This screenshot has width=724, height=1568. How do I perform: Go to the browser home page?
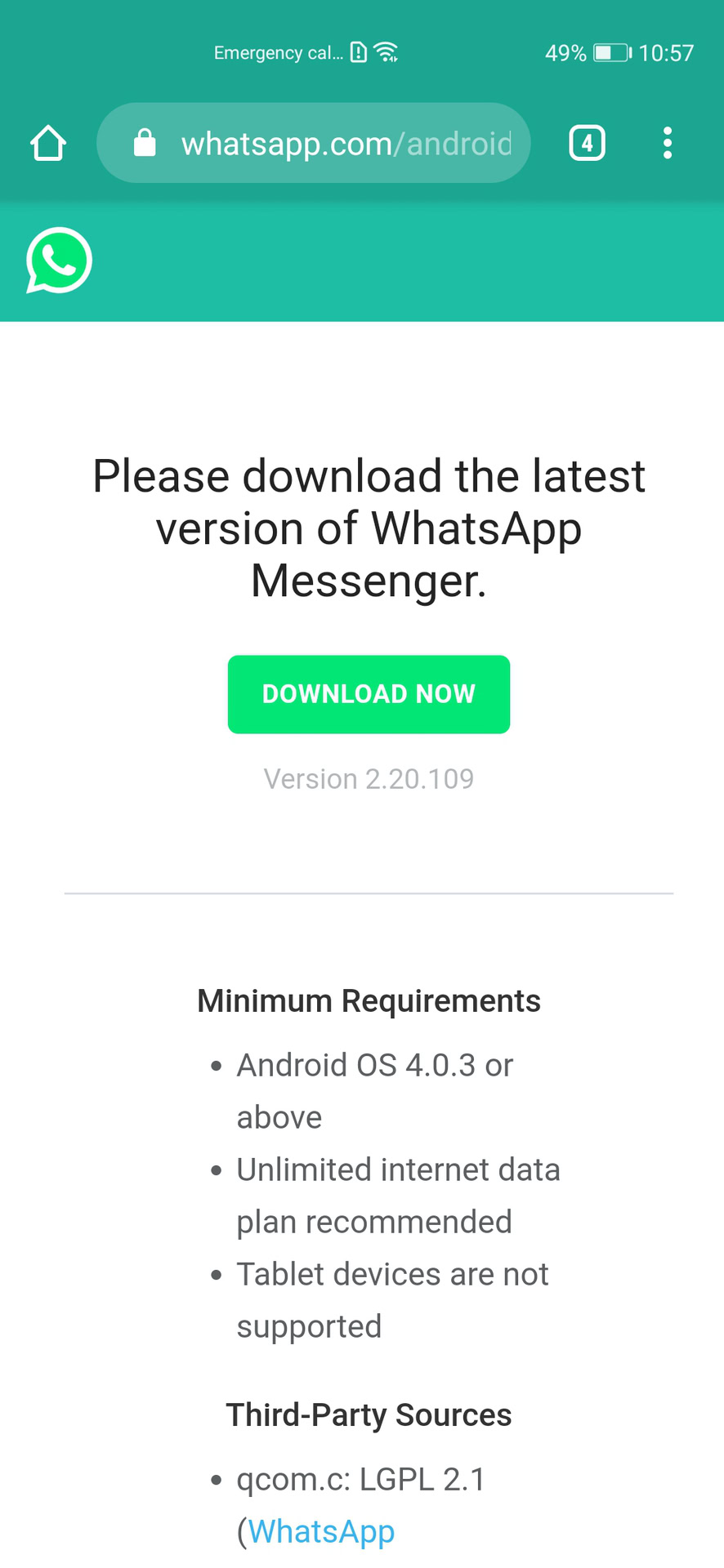point(48,143)
